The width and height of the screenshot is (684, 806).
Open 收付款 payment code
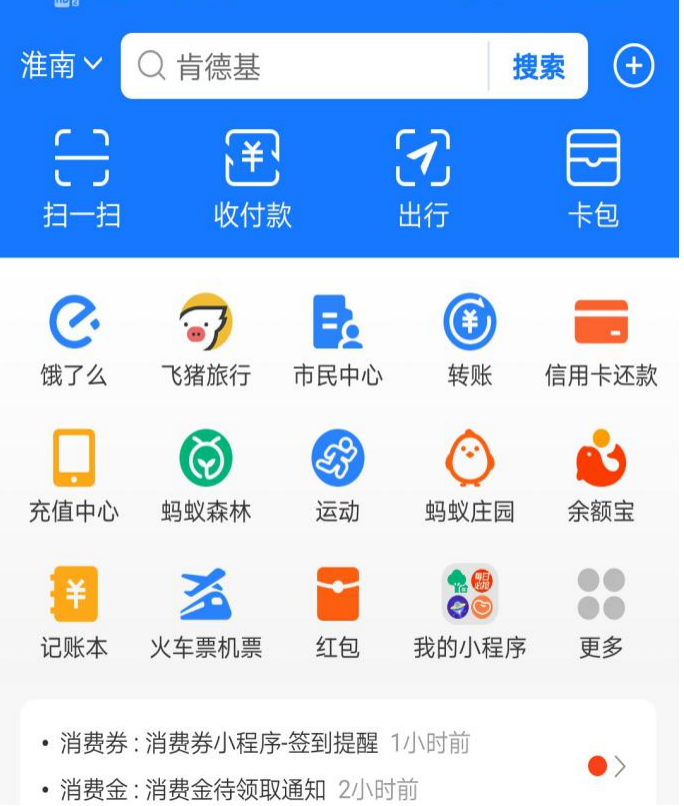pyautogui.click(x=252, y=178)
